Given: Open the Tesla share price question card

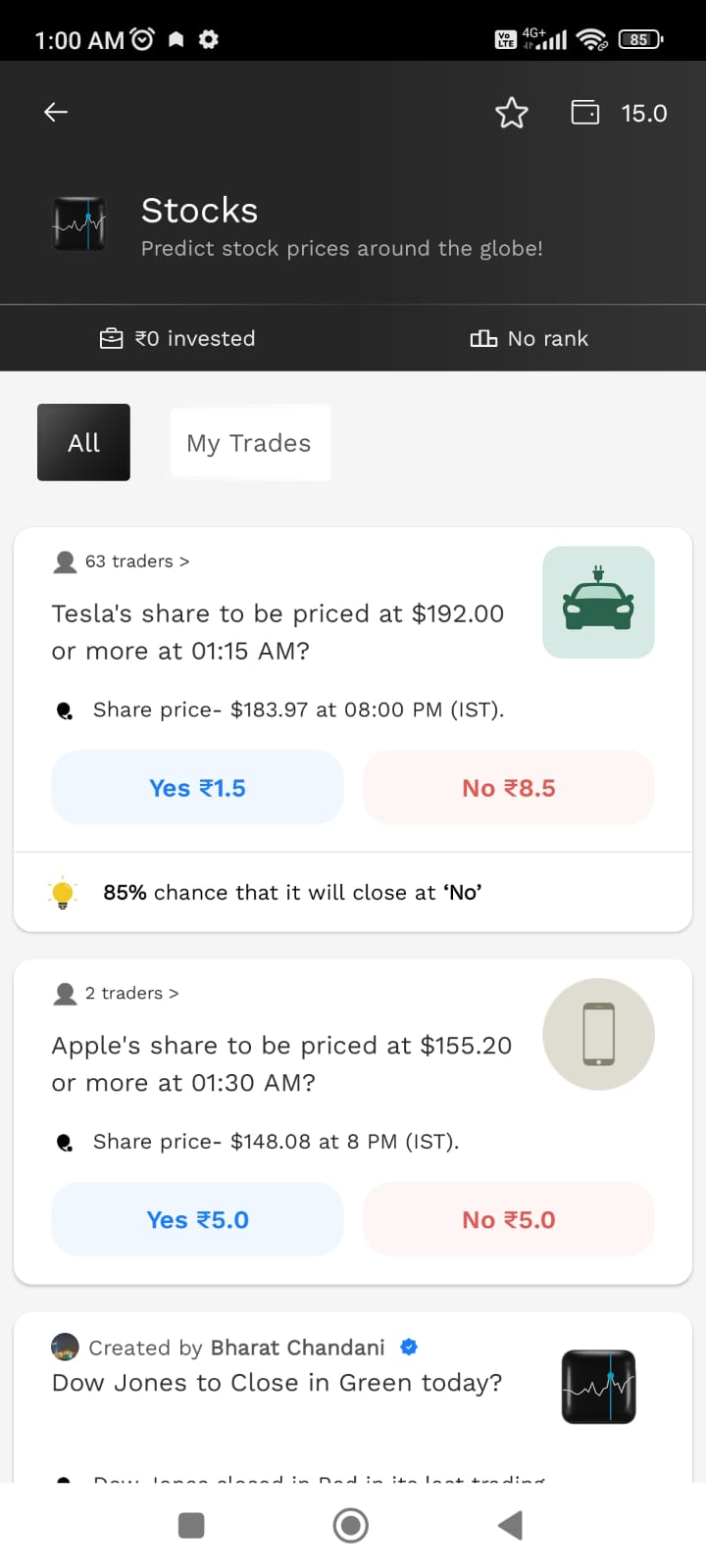Looking at the screenshot, I should point(278,632).
